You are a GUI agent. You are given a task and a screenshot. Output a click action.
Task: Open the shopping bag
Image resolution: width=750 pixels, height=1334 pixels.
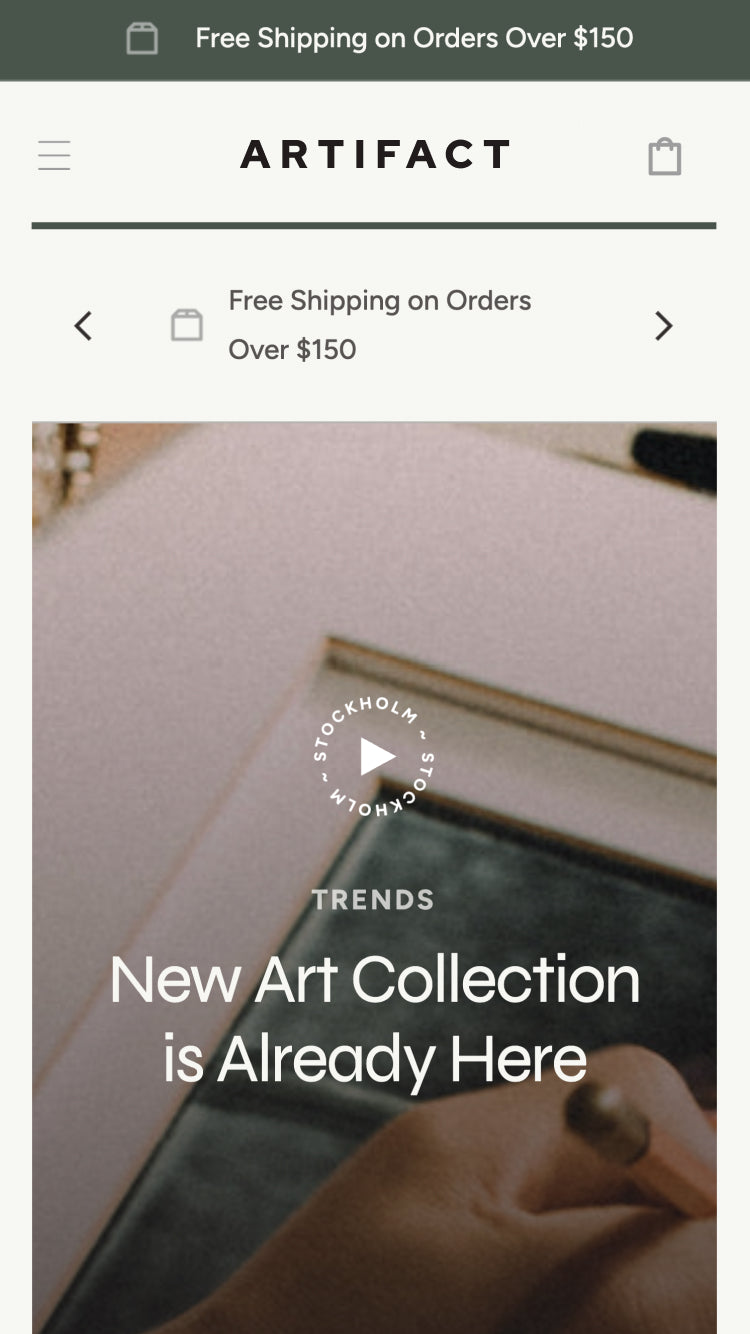pyautogui.click(x=664, y=156)
